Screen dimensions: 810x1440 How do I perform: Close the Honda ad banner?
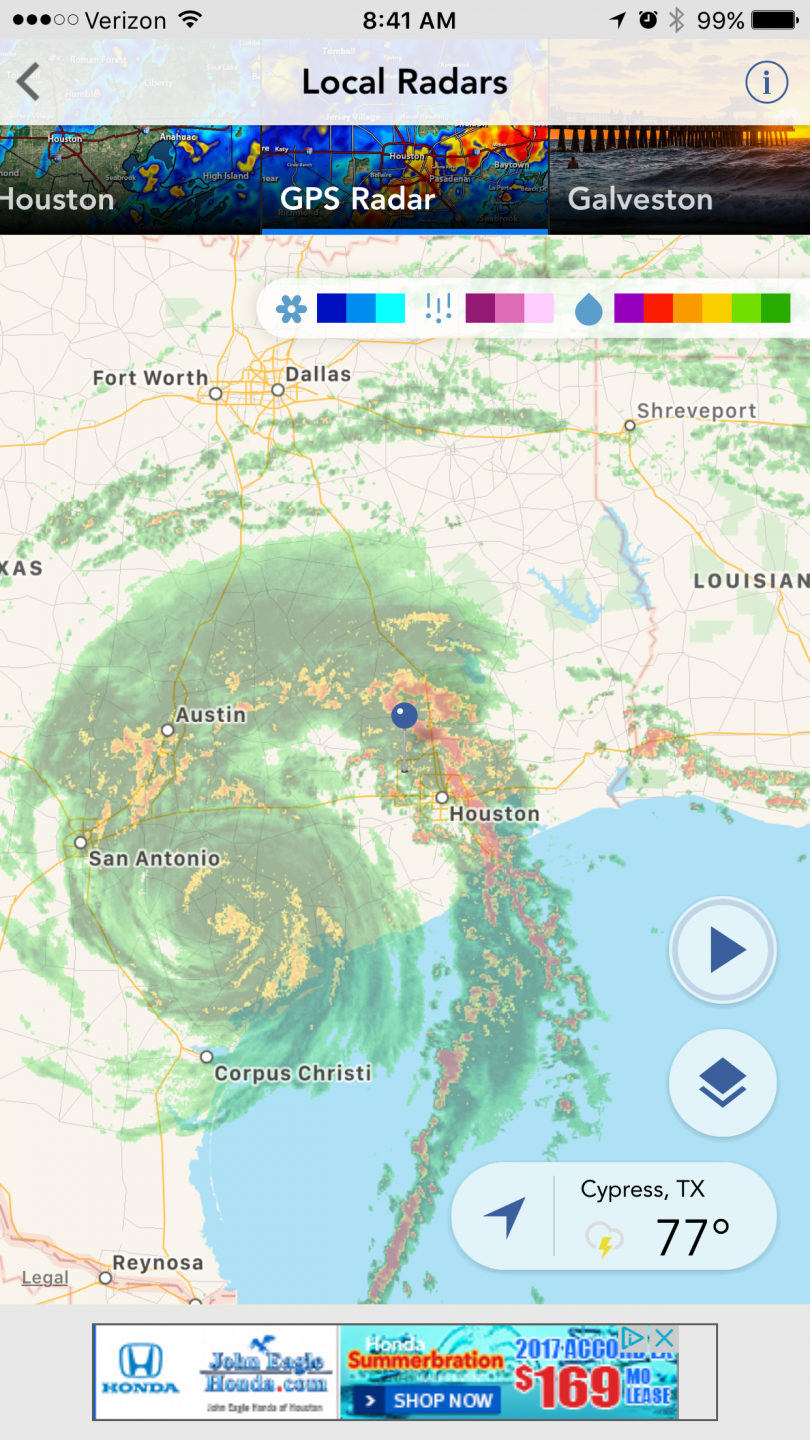[x=664, y=1338]
